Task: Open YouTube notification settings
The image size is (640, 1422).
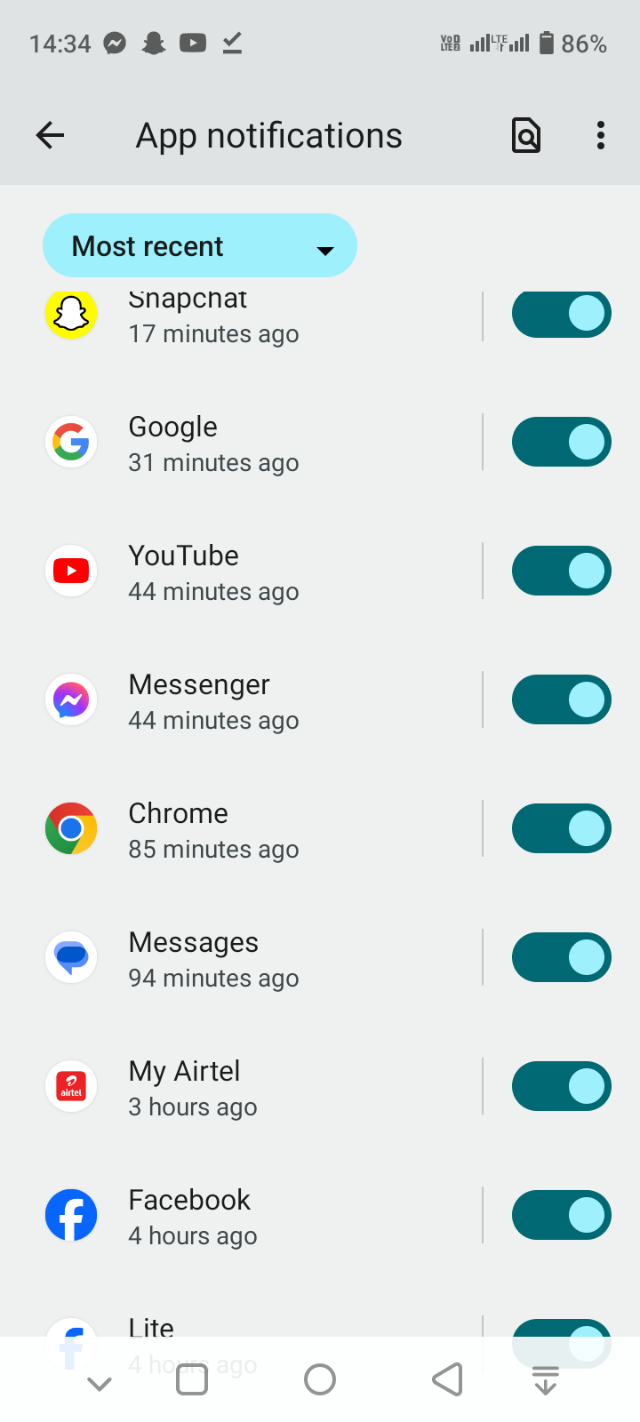Action: 213,572
